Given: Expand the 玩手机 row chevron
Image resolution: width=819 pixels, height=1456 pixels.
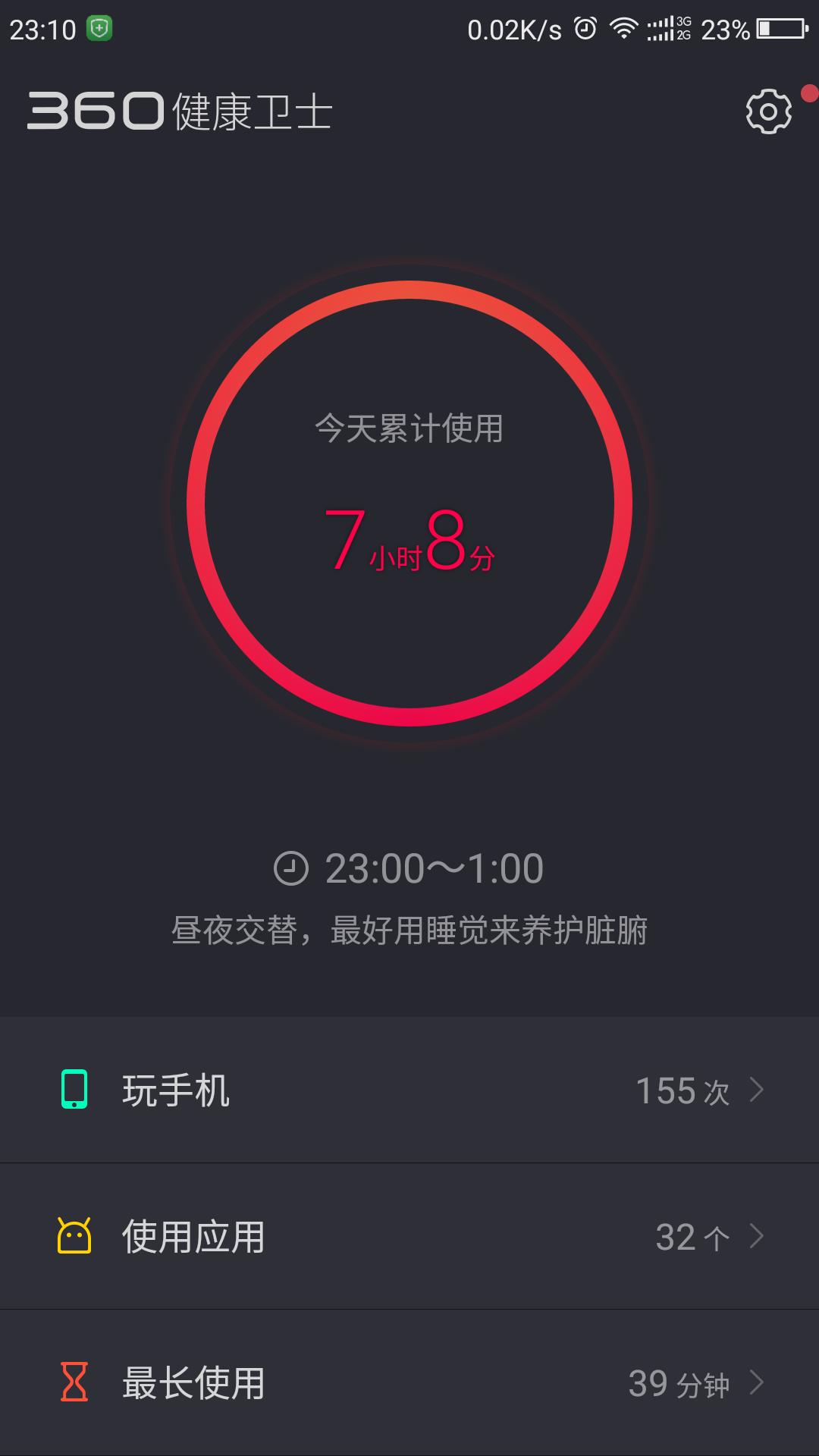Looking at the screenshot, I should (x=758, y=1090).
